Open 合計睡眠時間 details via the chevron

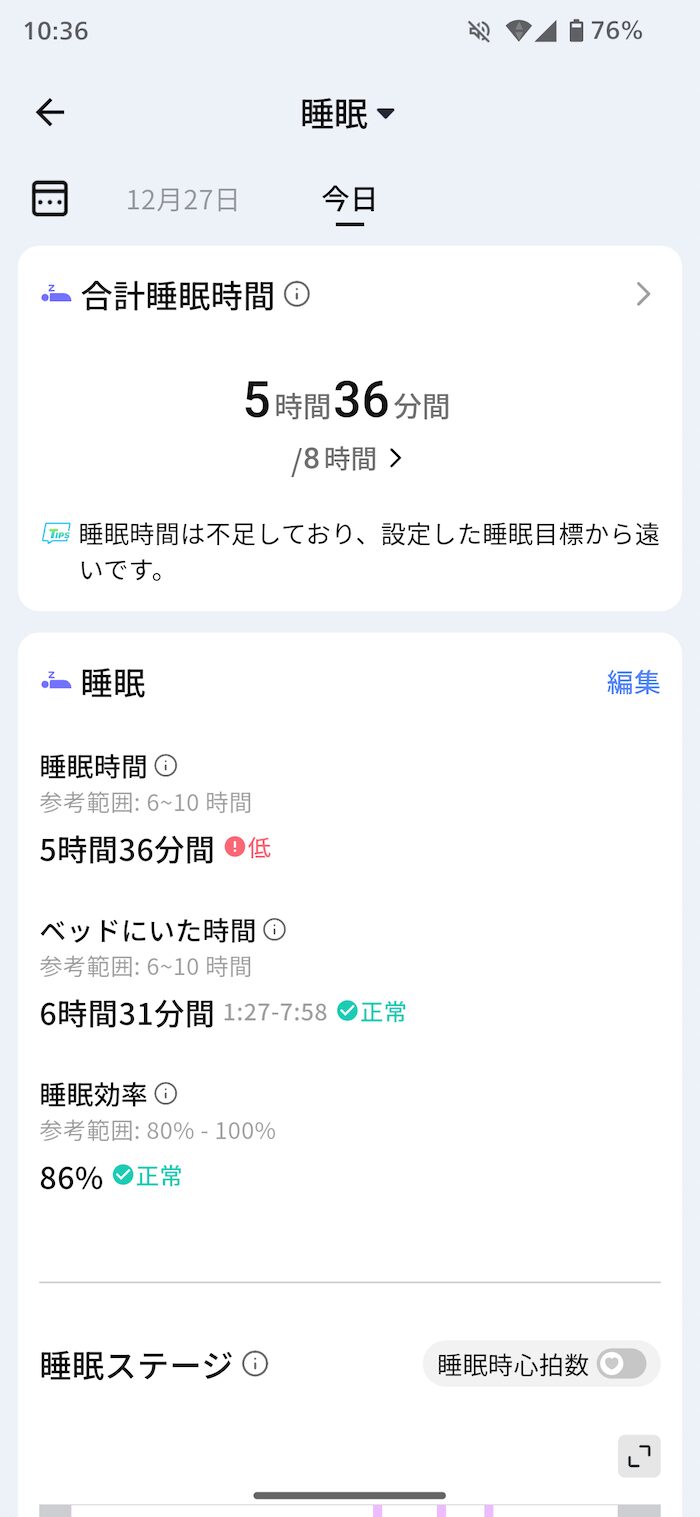643,294
